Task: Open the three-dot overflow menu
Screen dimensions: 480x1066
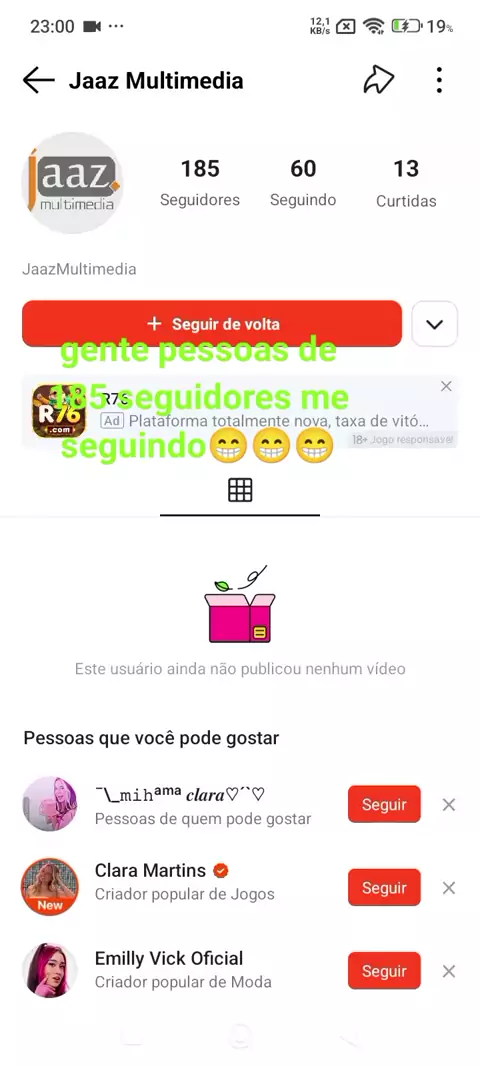Action: (x=439, y=80)
